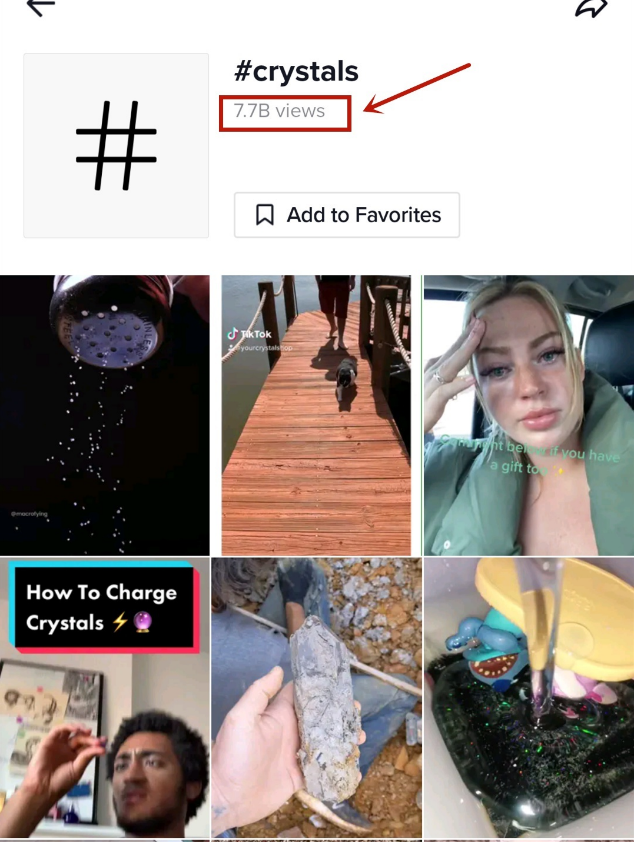This screenshot has height=842, width=634.
Task: Play the video with yellow lid toy
Action: (528, 698)
